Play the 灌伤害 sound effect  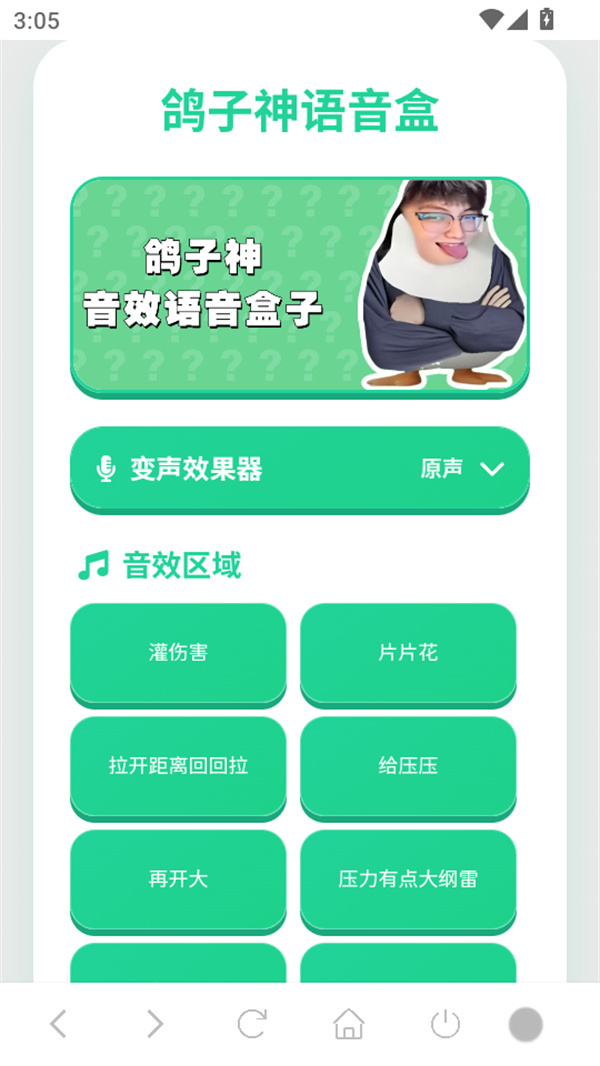(178, 653)
